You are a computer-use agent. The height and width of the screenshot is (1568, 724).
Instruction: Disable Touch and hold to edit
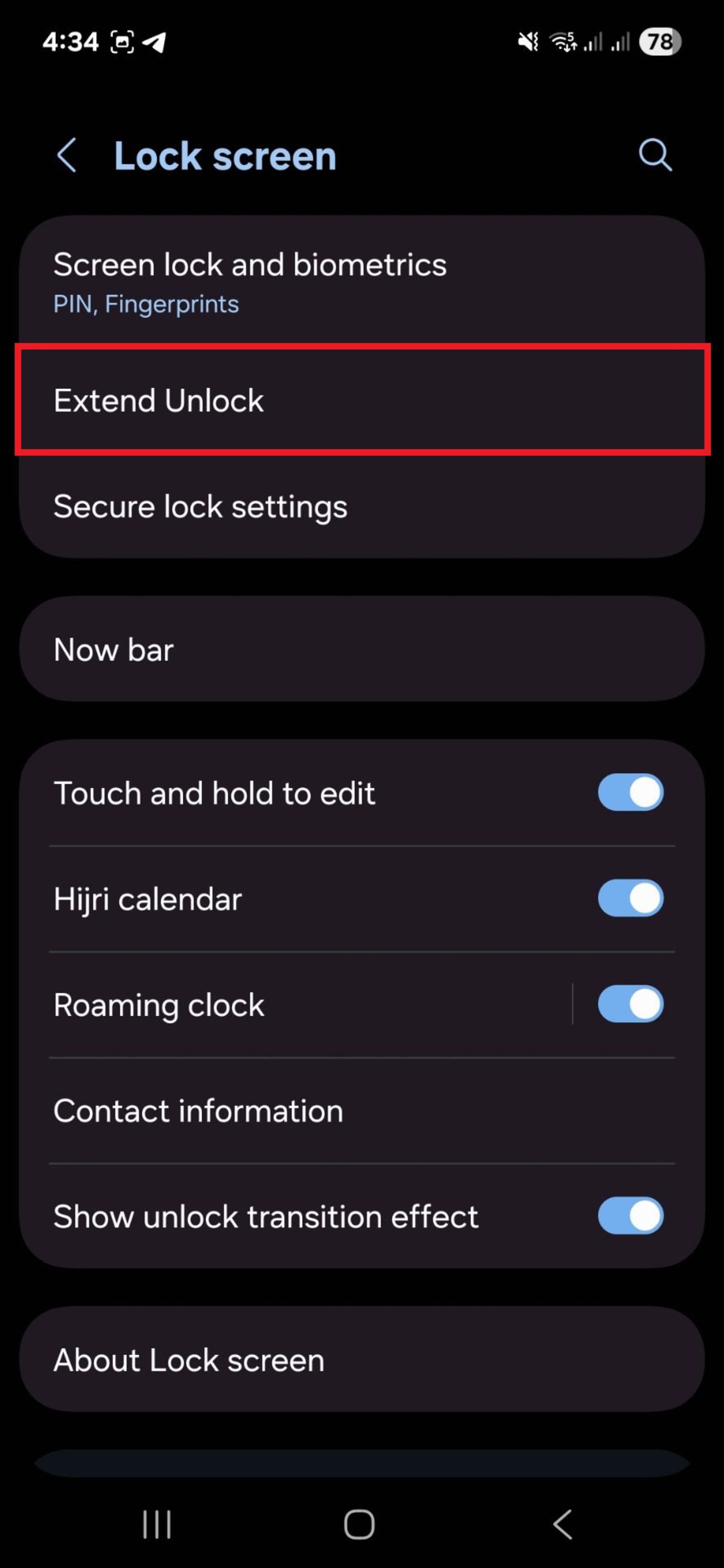coord(630,792)
